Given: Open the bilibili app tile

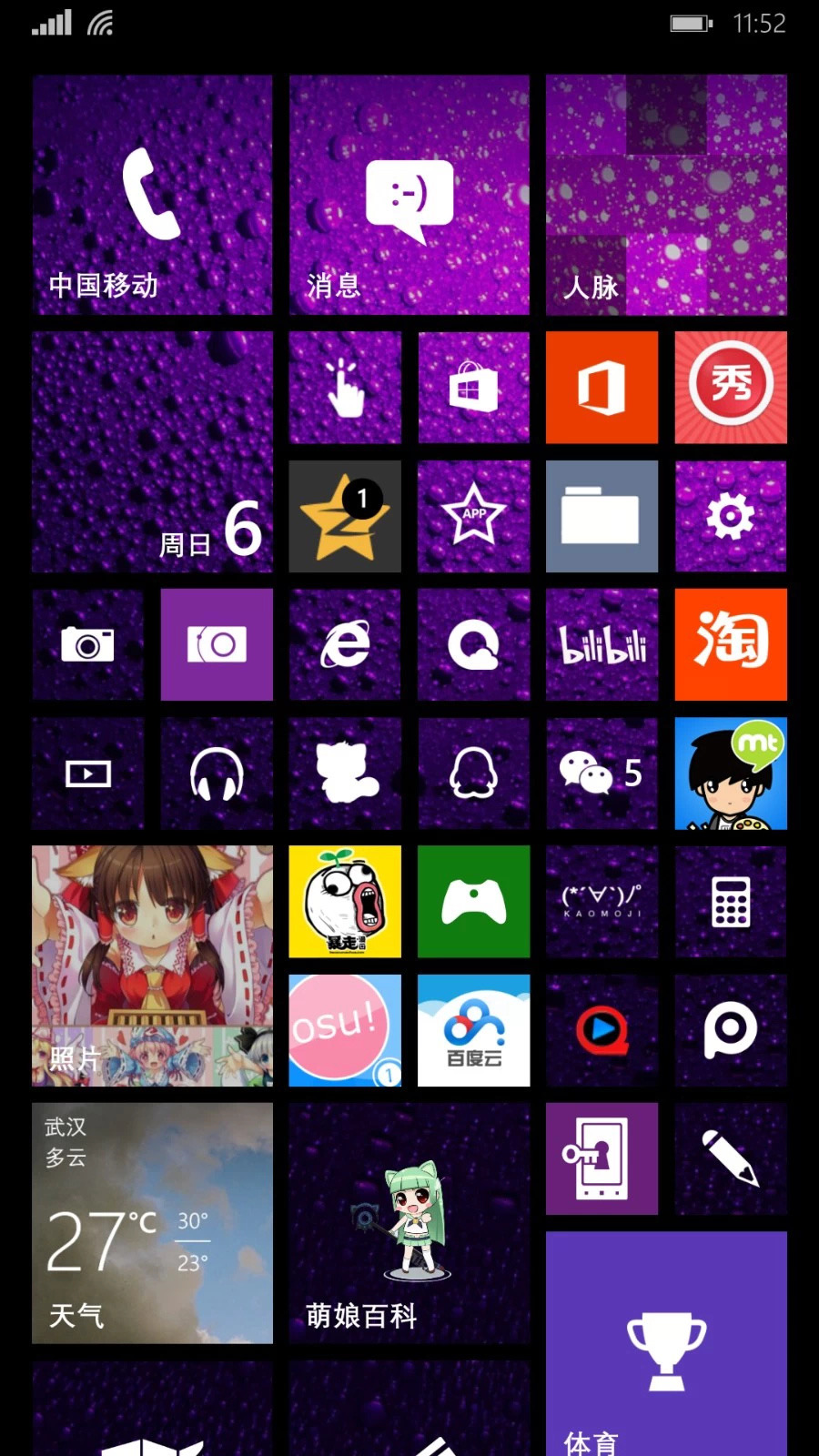Looking at the screenshot, I should 602,644.
